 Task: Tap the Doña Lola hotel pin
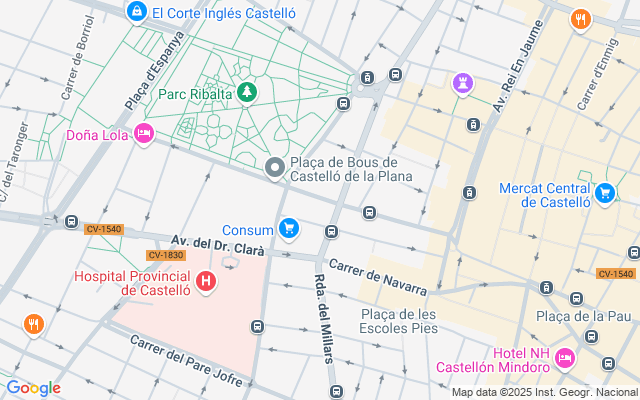tap(144, 134)
